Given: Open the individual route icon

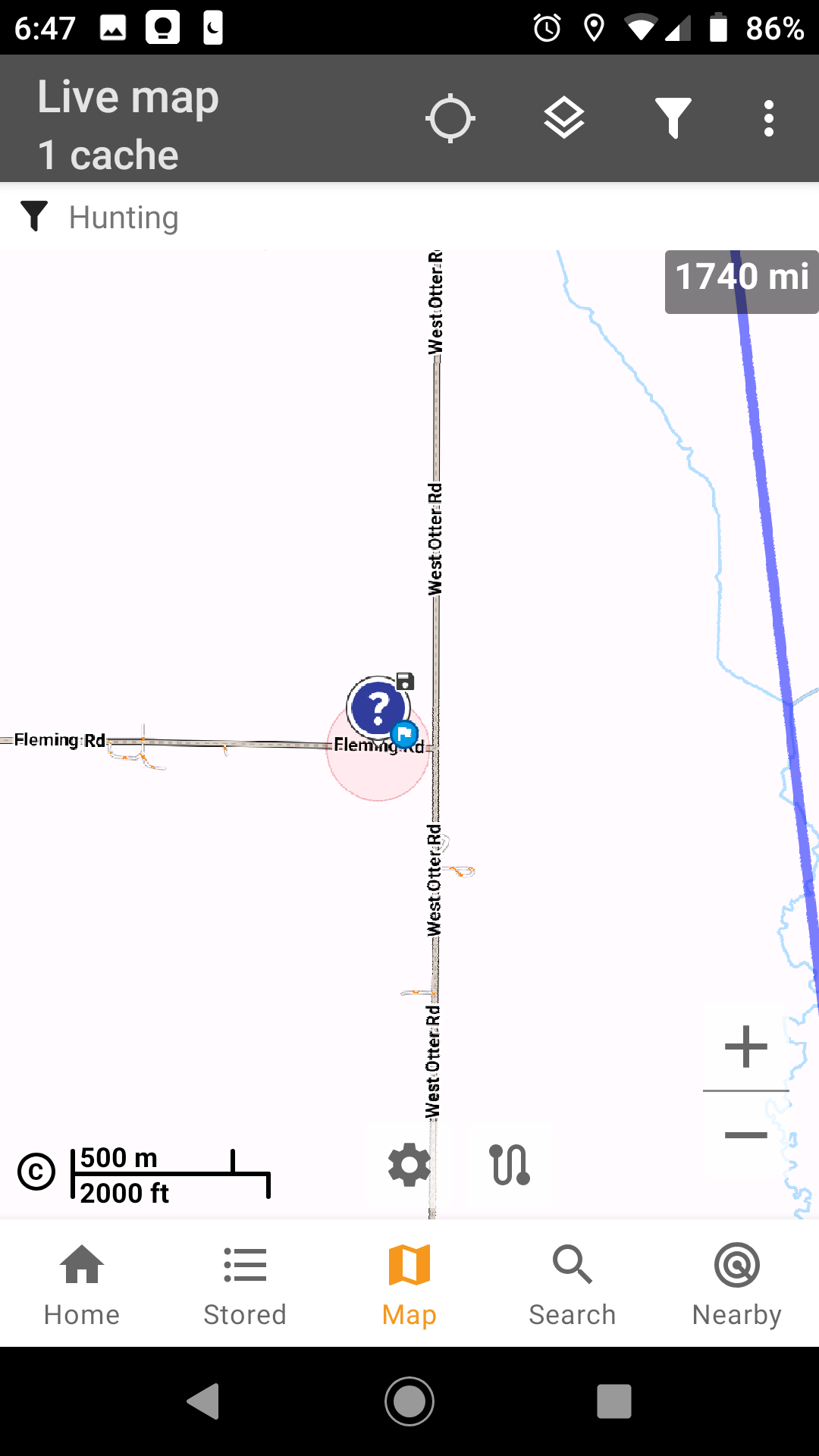Looking at the screenshot, I should click(x=509, y=1165).
